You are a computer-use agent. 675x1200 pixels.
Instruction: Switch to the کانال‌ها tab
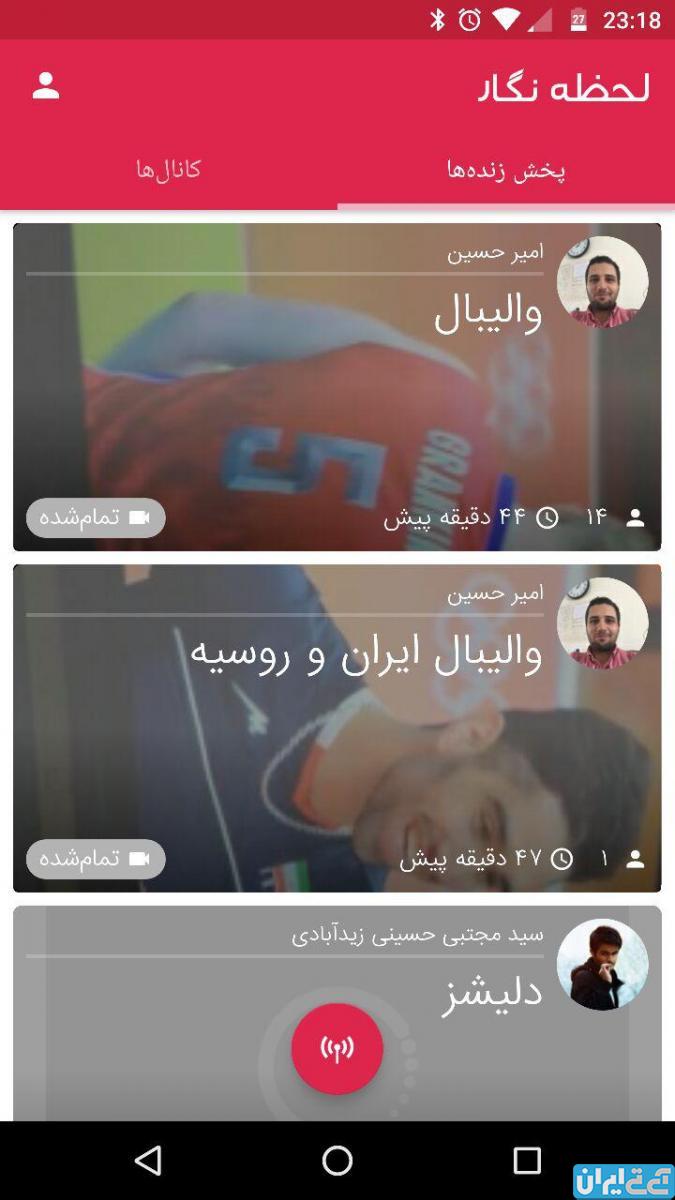point(169,170)
